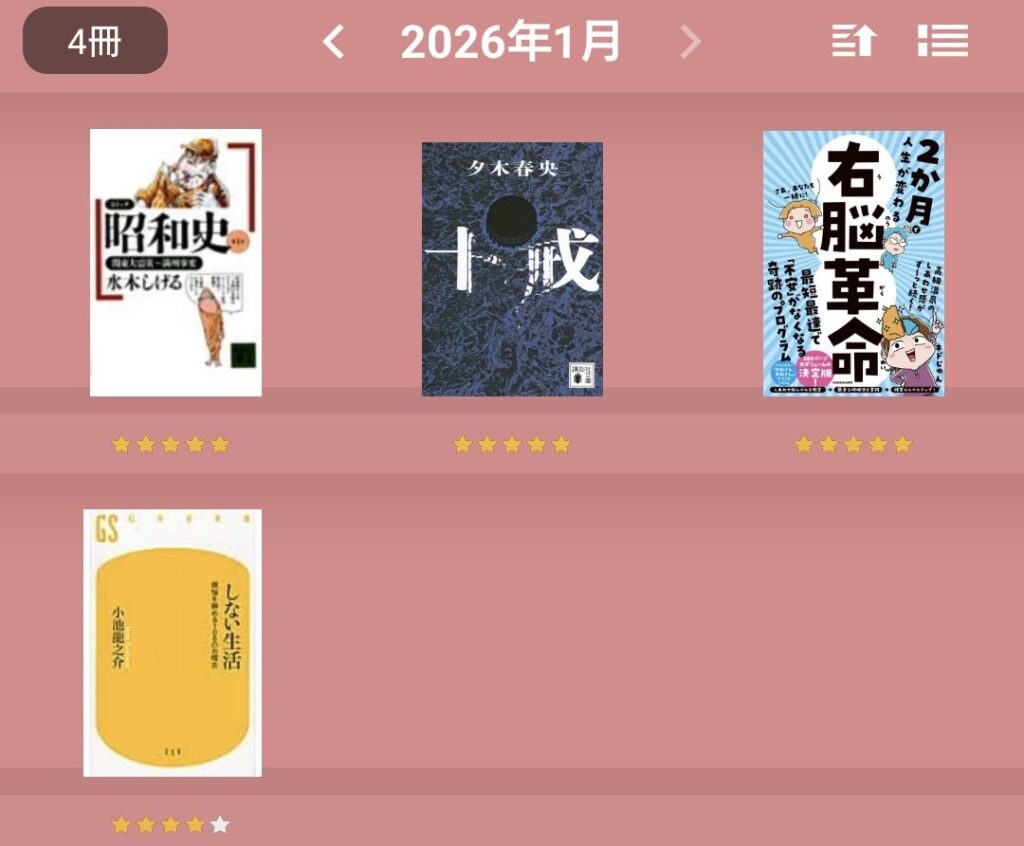Switch to list view
The width and height of the screenshot is (1024, 846).
coord(942,41)
